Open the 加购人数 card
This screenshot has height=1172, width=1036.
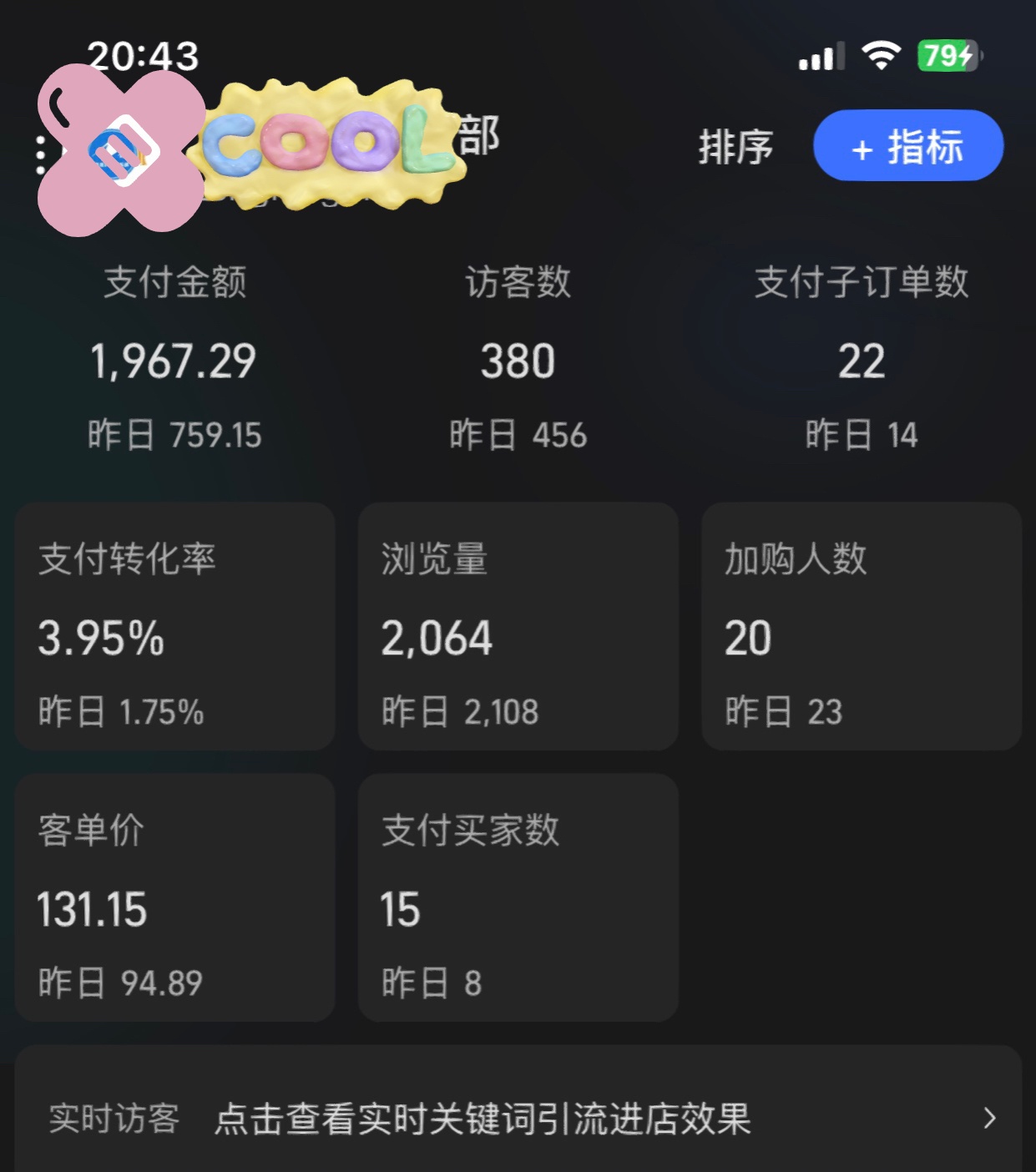click(861, 626)
